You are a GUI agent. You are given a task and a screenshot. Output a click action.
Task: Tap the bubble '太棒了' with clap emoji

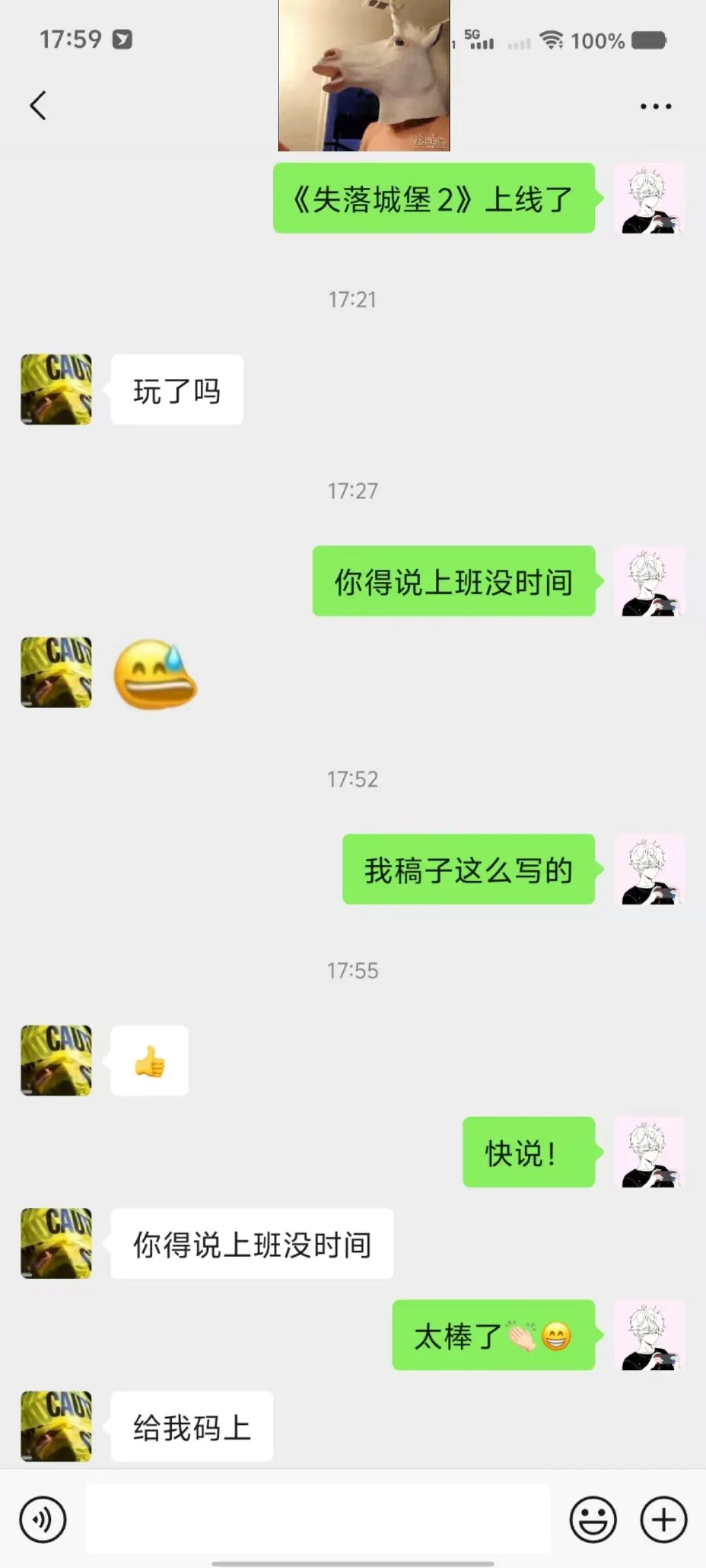(x=494, y=1336)
